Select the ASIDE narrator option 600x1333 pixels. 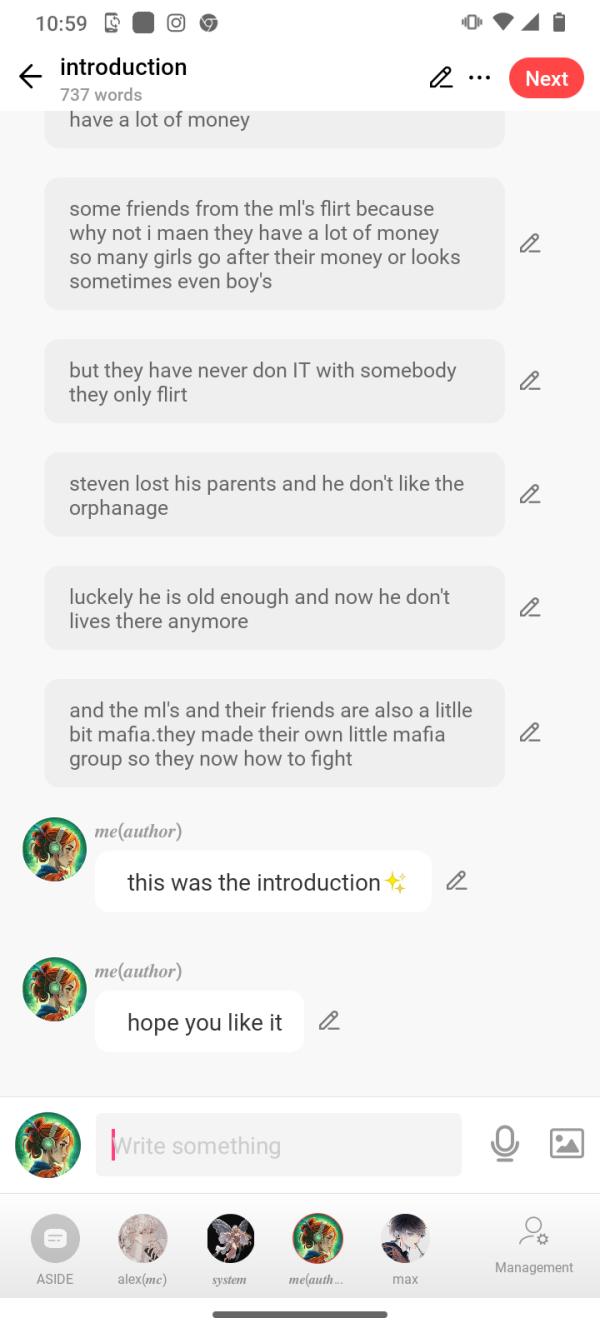(x=55, y=1248)
